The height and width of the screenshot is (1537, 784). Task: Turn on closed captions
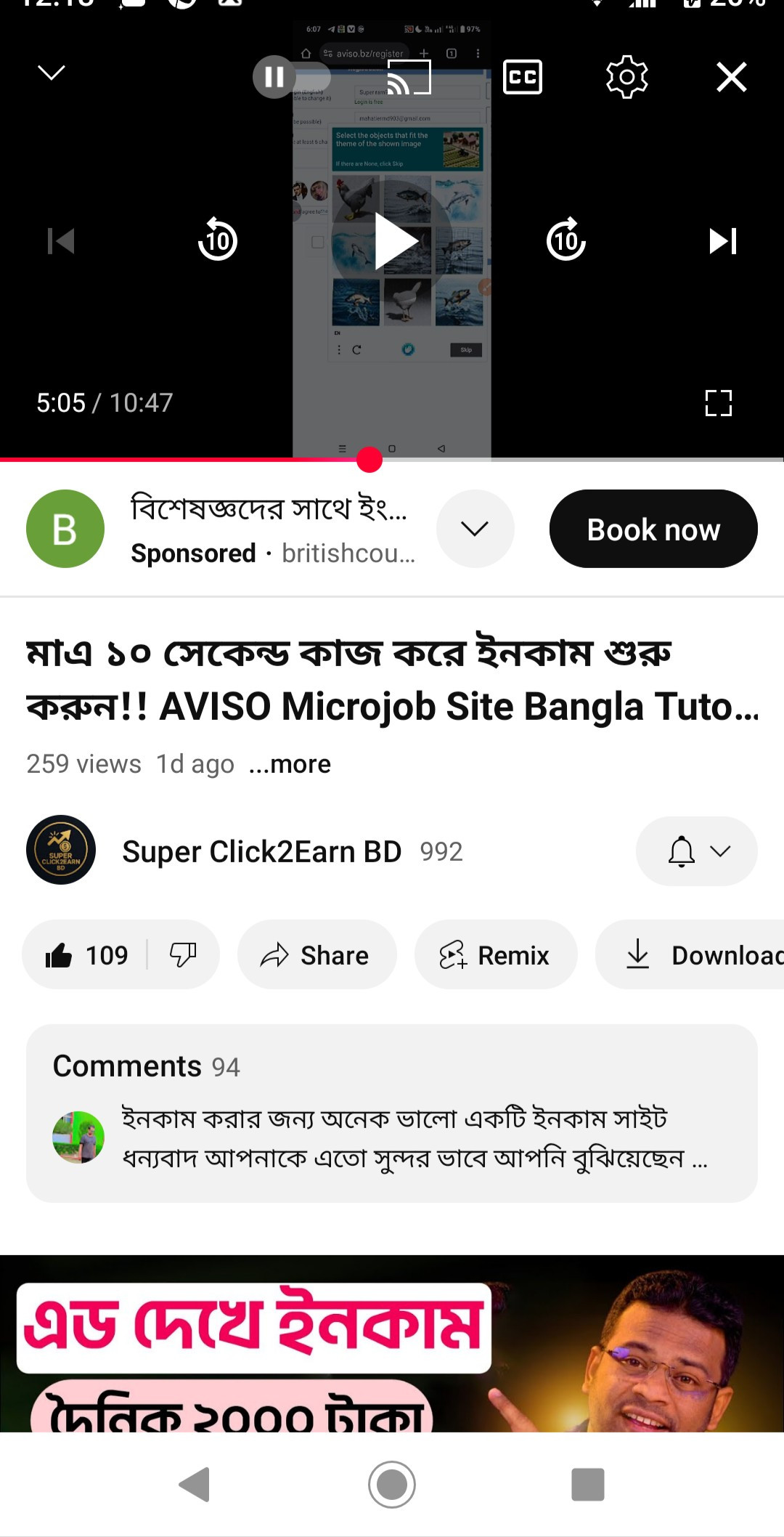(x=523, y=77)
